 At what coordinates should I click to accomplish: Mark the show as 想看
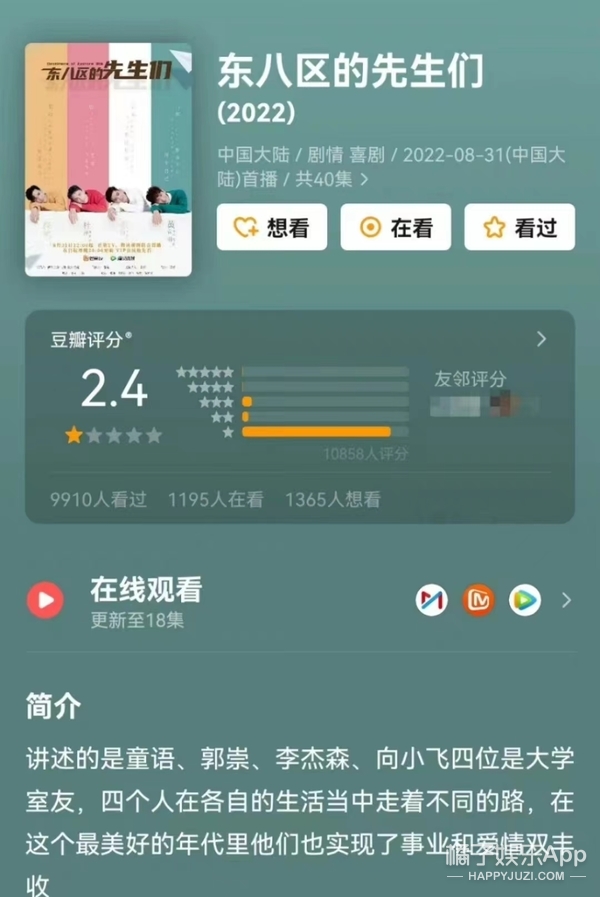[x=270, y=227]
